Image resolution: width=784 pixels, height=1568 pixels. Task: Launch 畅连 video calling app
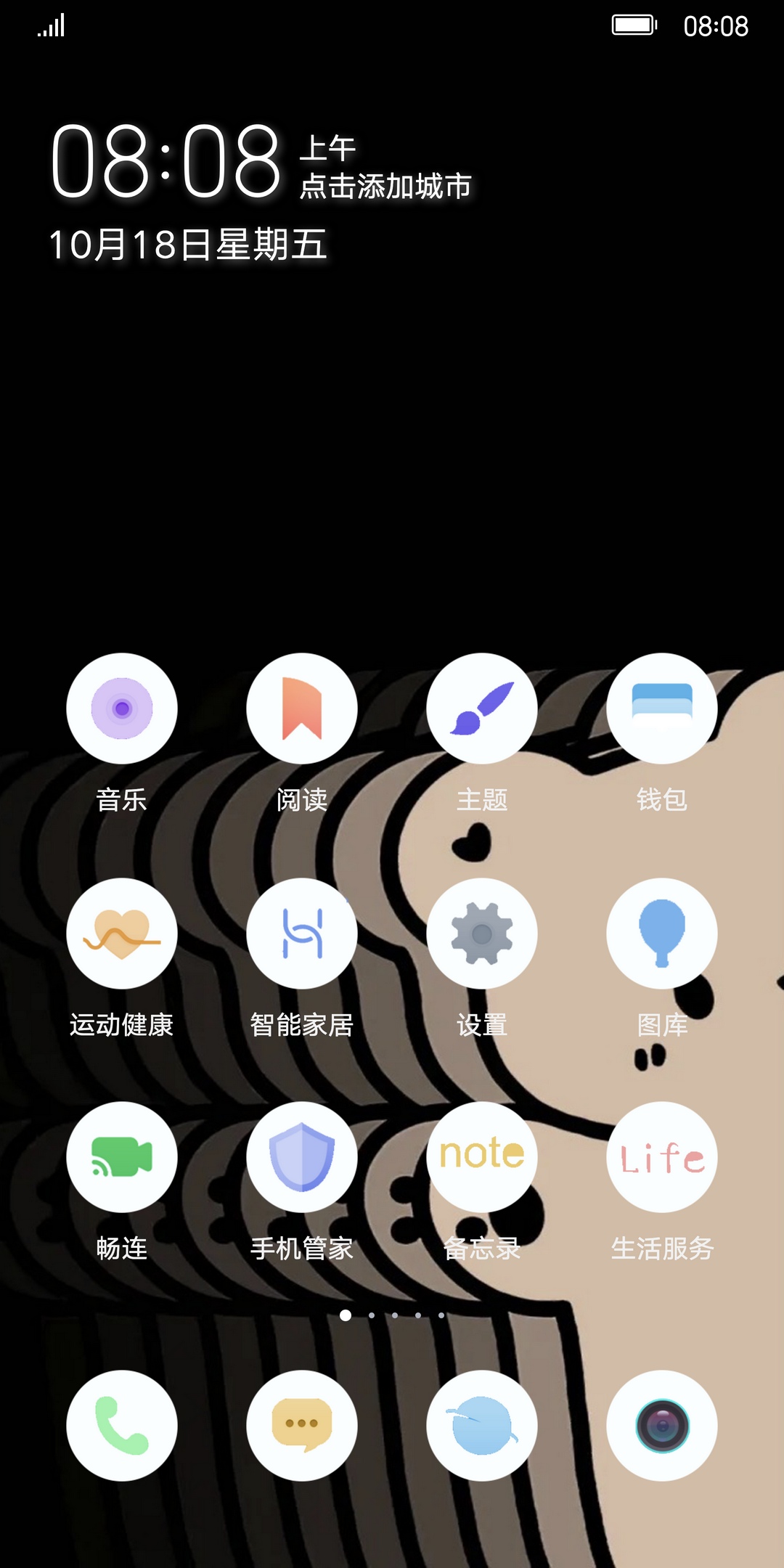point(122,1157)
